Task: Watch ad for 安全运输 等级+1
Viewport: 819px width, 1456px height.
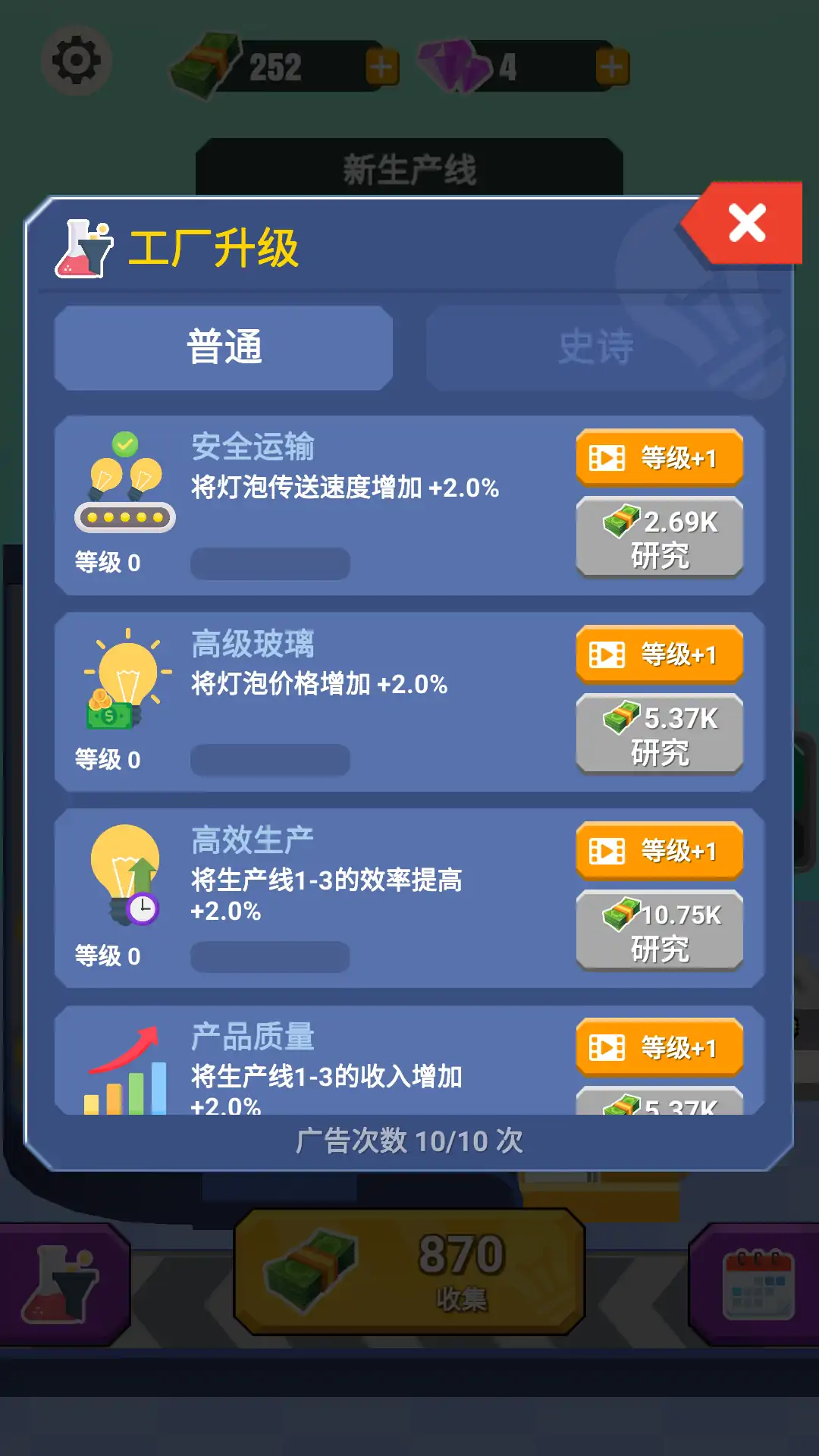Action: coord(659,458)
